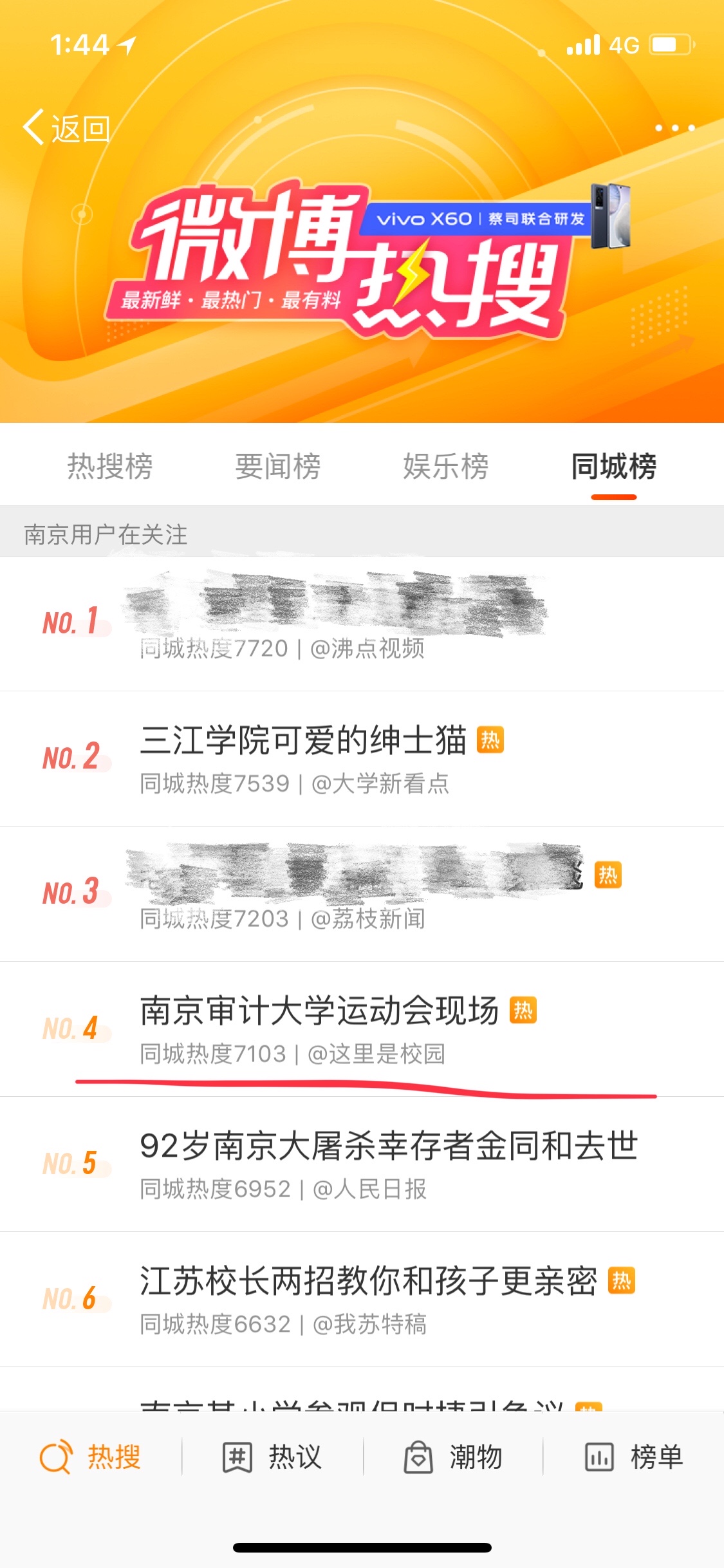
Task: Open the NO. 1 topic from 沸点视频
Action: [x=335, y=623]
